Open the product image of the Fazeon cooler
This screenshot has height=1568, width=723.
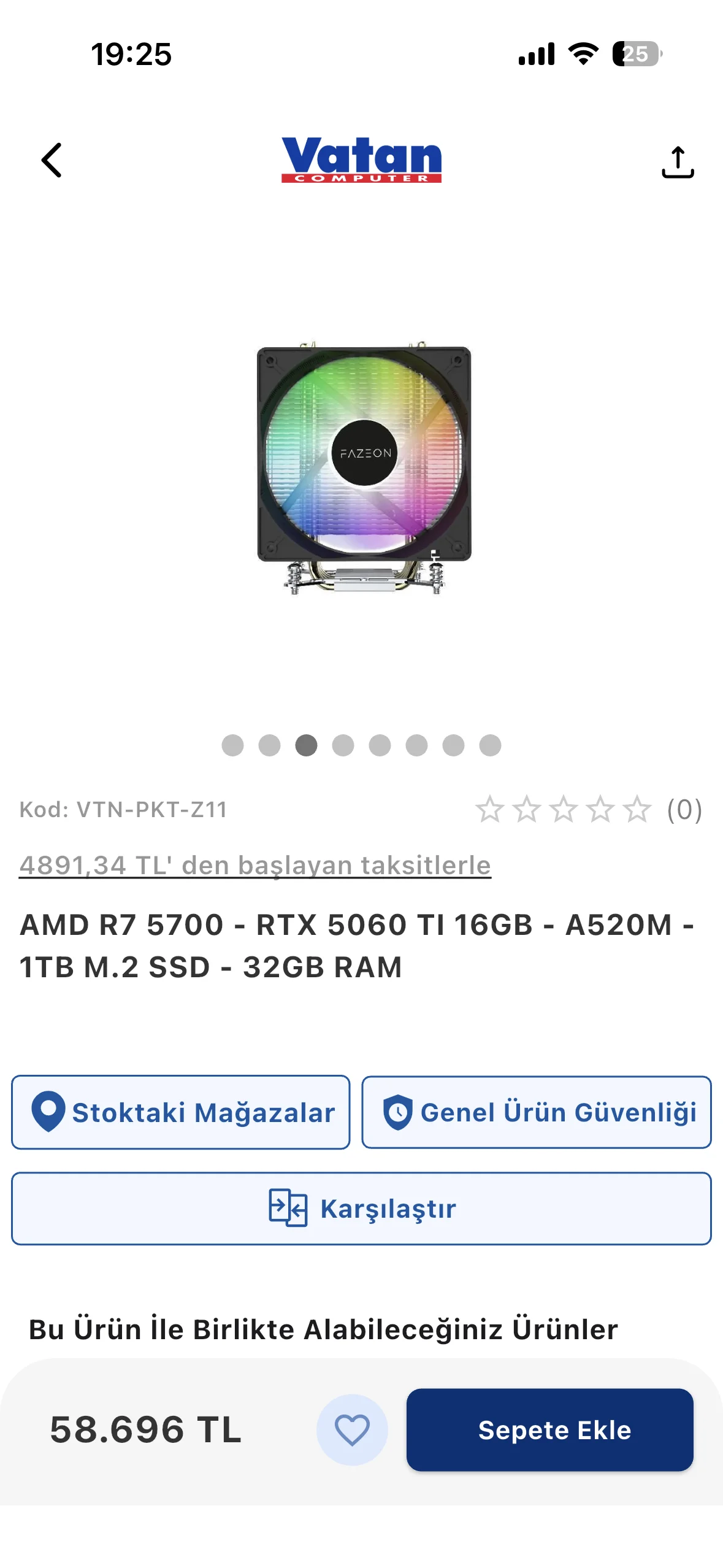364,467
